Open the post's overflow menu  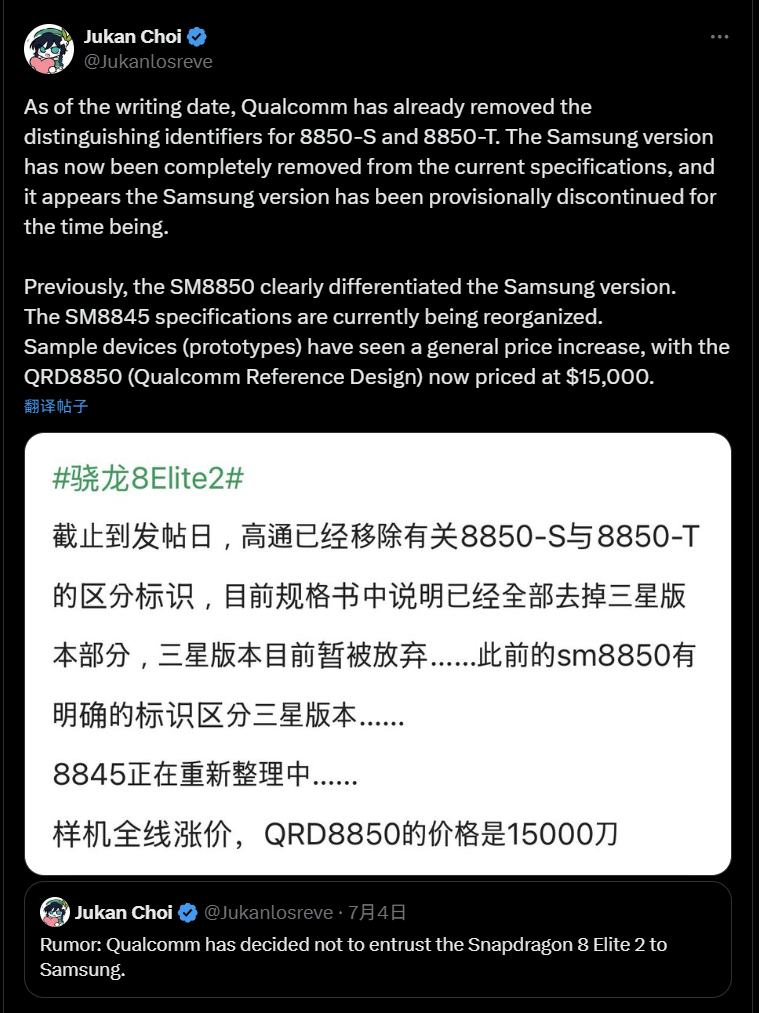click(719, 37)
